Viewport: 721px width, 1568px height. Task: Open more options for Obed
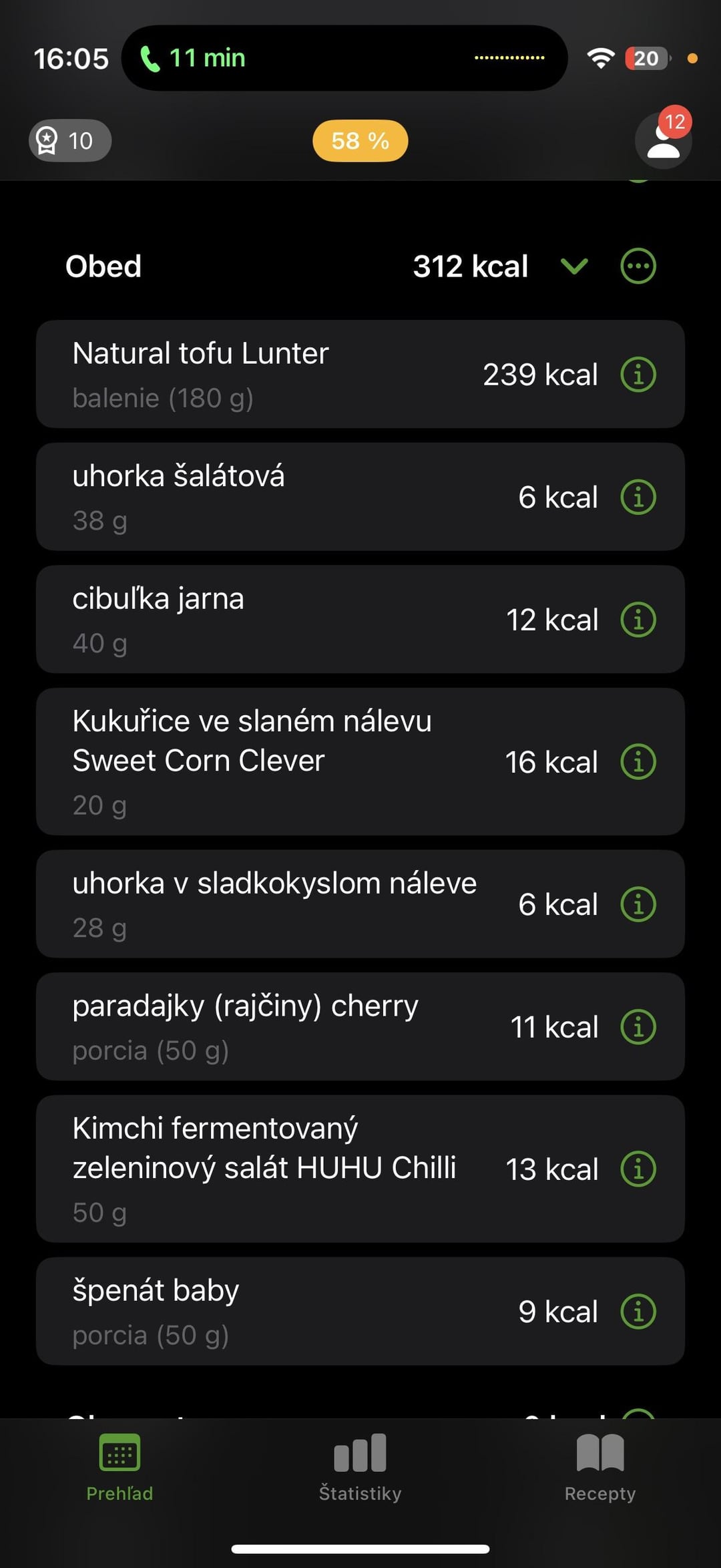point(638,266)
